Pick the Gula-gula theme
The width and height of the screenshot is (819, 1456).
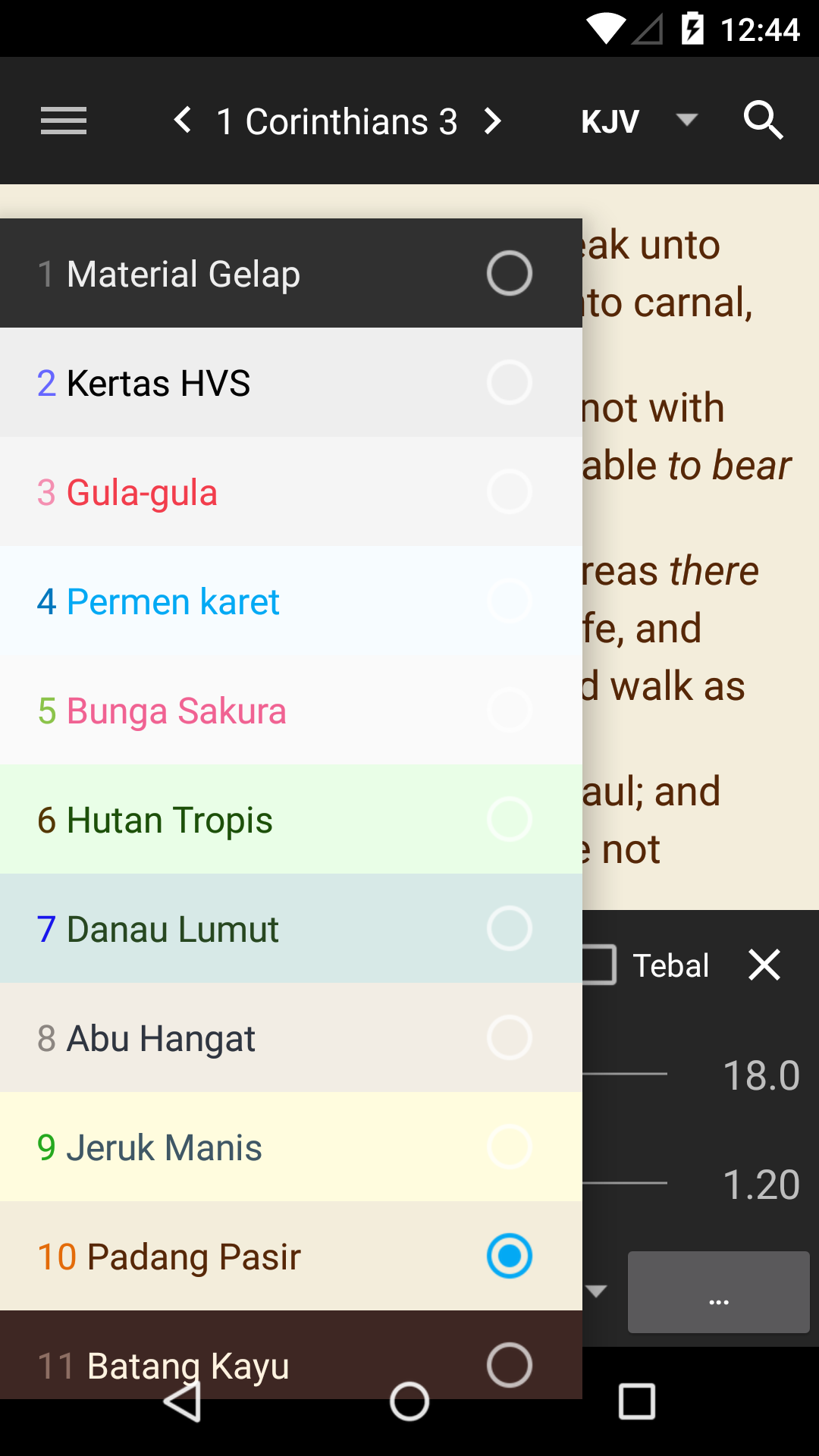coord(291,492)
